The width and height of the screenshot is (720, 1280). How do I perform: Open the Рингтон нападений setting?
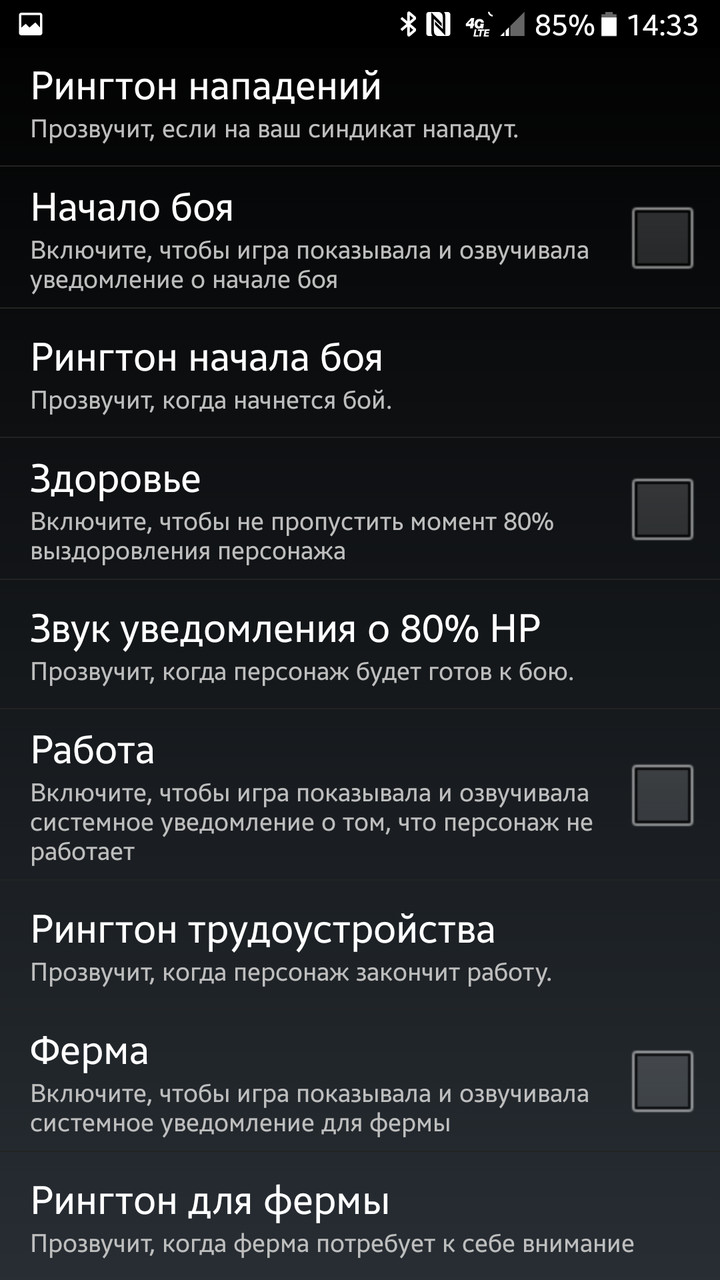(x=360, y=107)
